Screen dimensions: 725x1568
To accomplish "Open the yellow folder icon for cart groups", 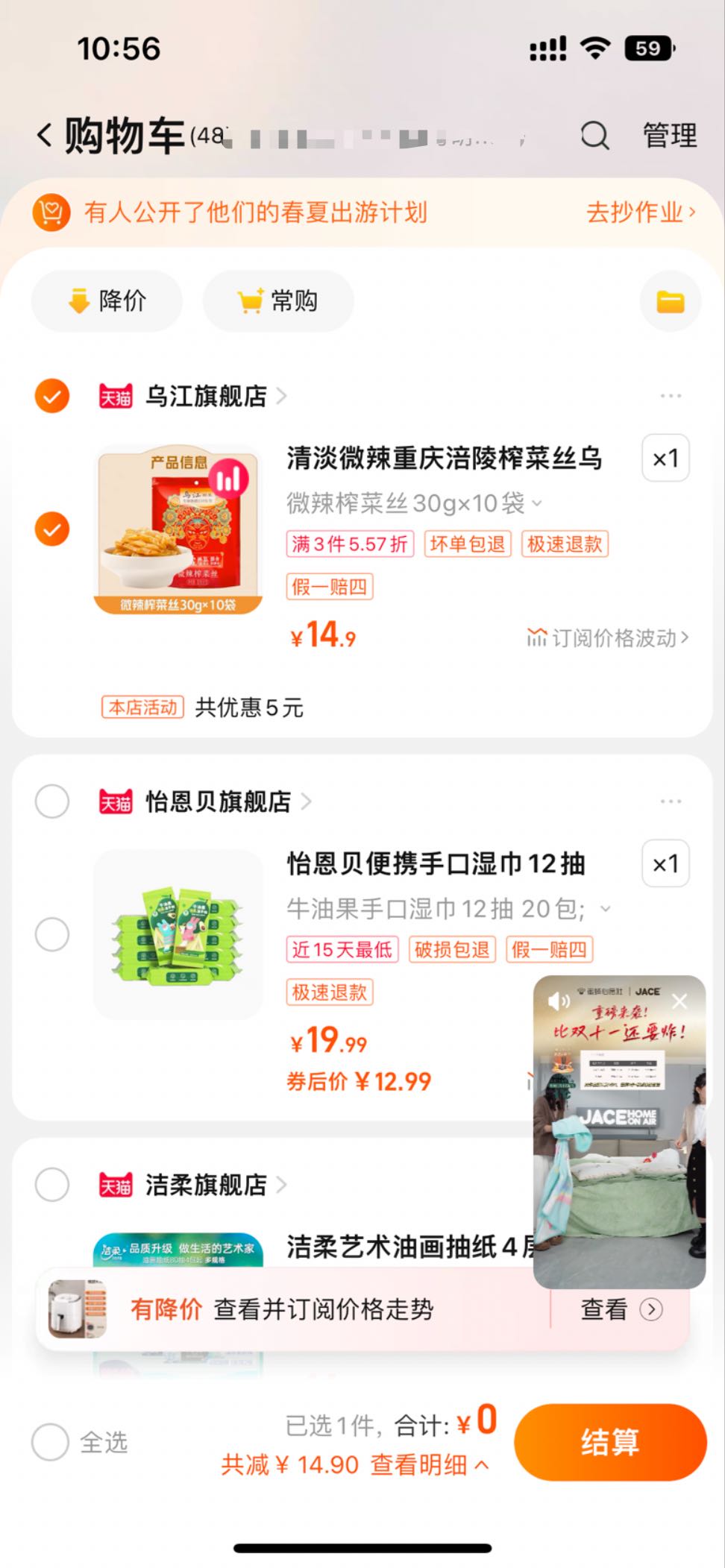I will 669,300.
